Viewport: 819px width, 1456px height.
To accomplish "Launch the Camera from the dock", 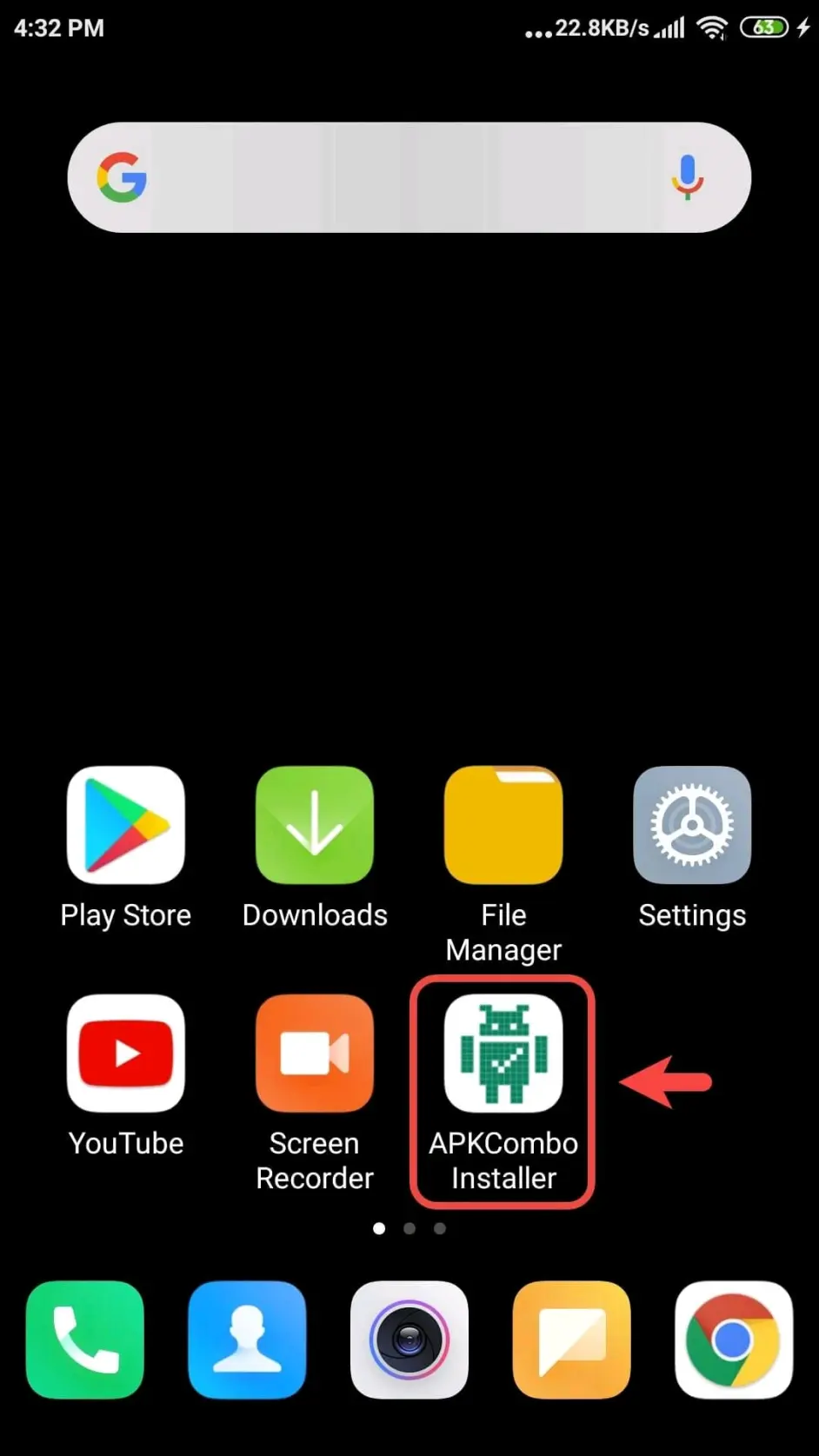I will point(409,1340).
